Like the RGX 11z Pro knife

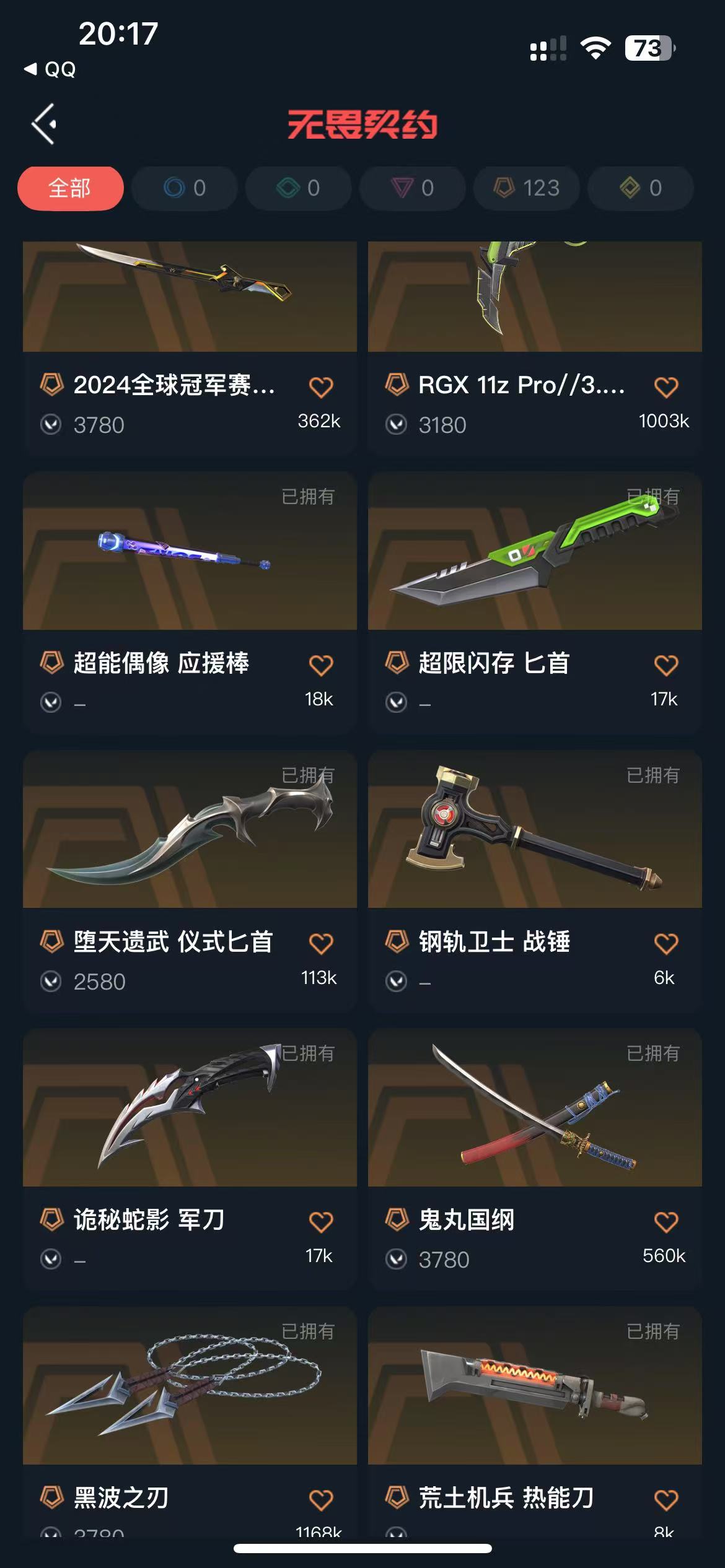666,387
